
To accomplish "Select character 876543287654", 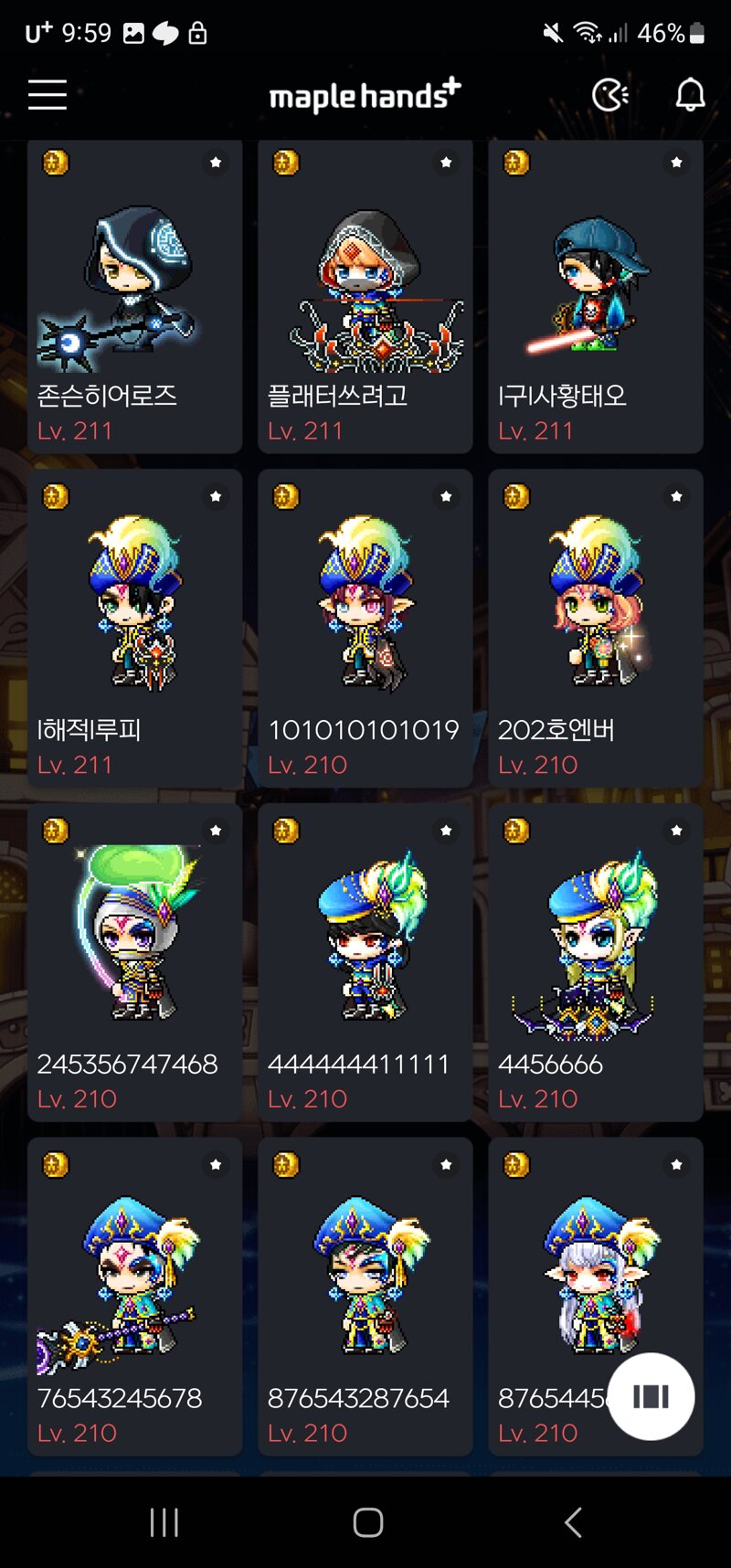I will [365, 1298].
